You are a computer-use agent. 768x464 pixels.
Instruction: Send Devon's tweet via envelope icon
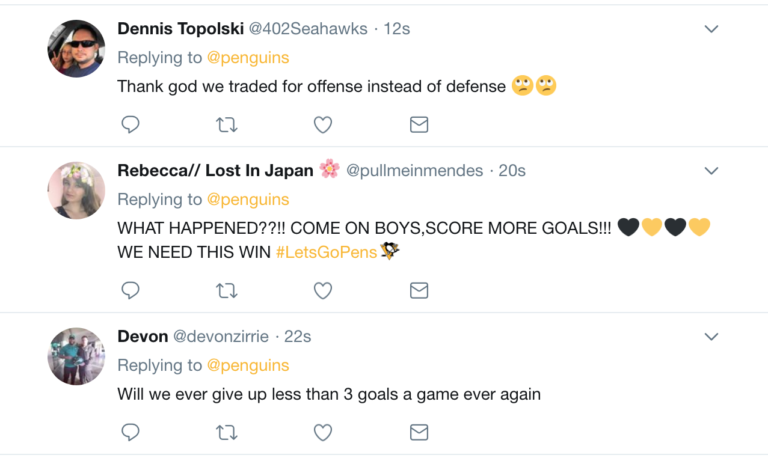(419, 433)
